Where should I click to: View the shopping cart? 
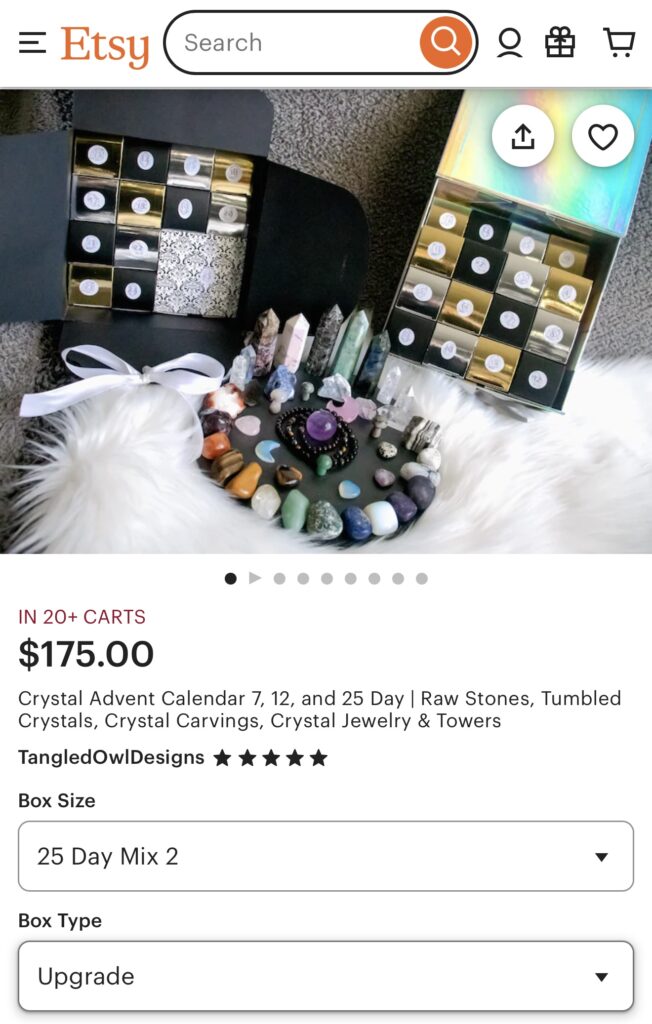click(619, 43)
